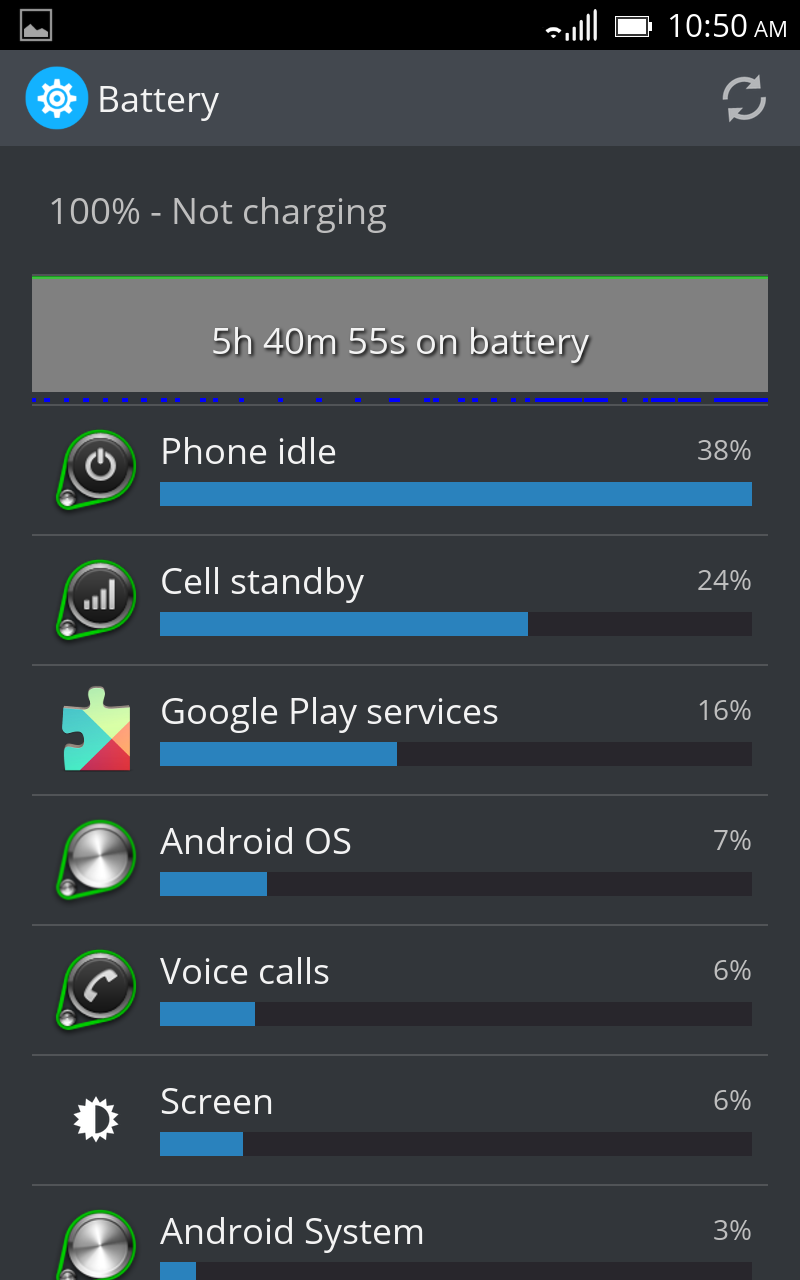Open Screen battery usage details
The image size is (800, 1280).
[x=400, y=1120]
